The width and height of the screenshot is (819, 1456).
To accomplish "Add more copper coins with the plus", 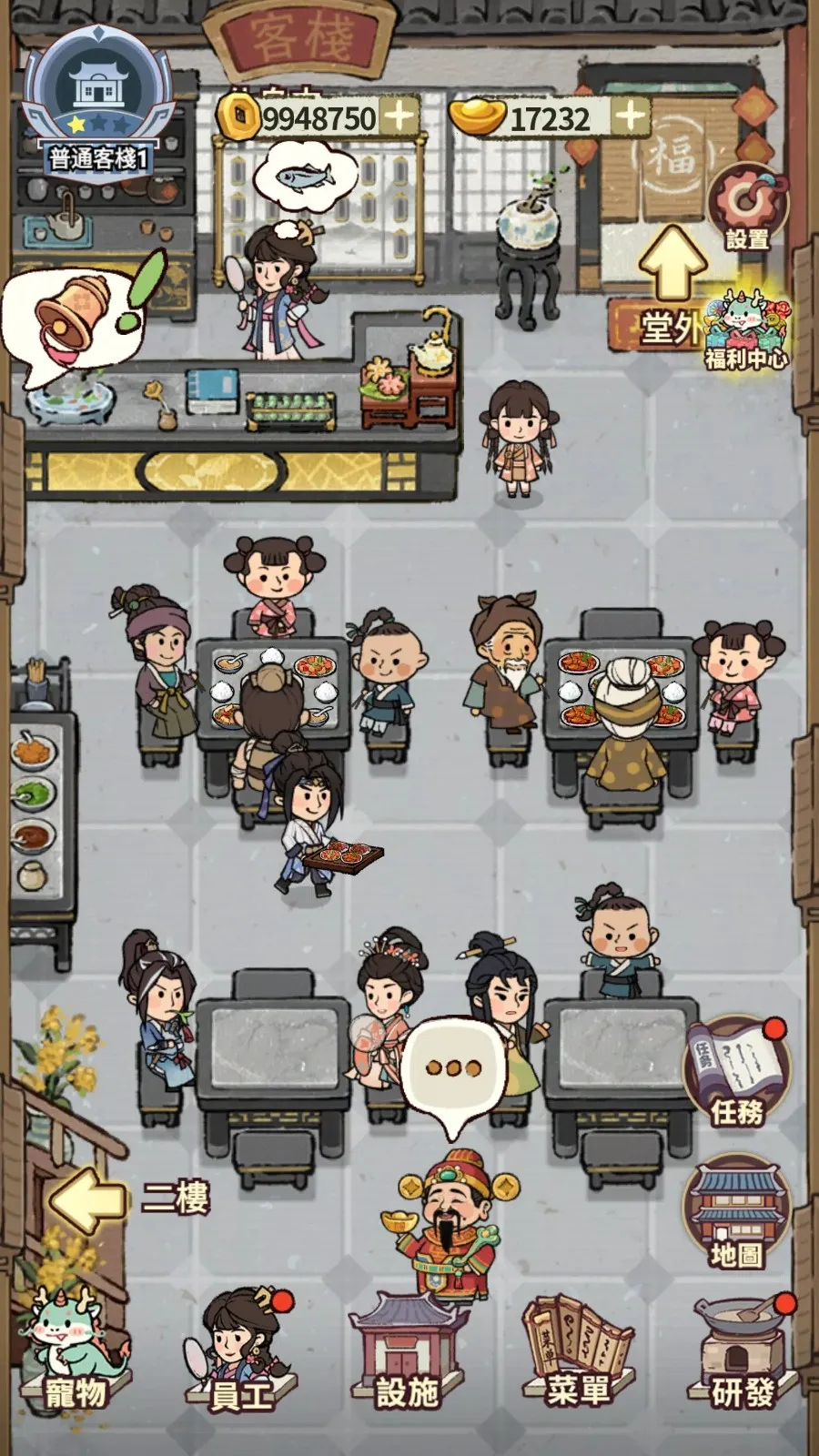I will [398, 116].
